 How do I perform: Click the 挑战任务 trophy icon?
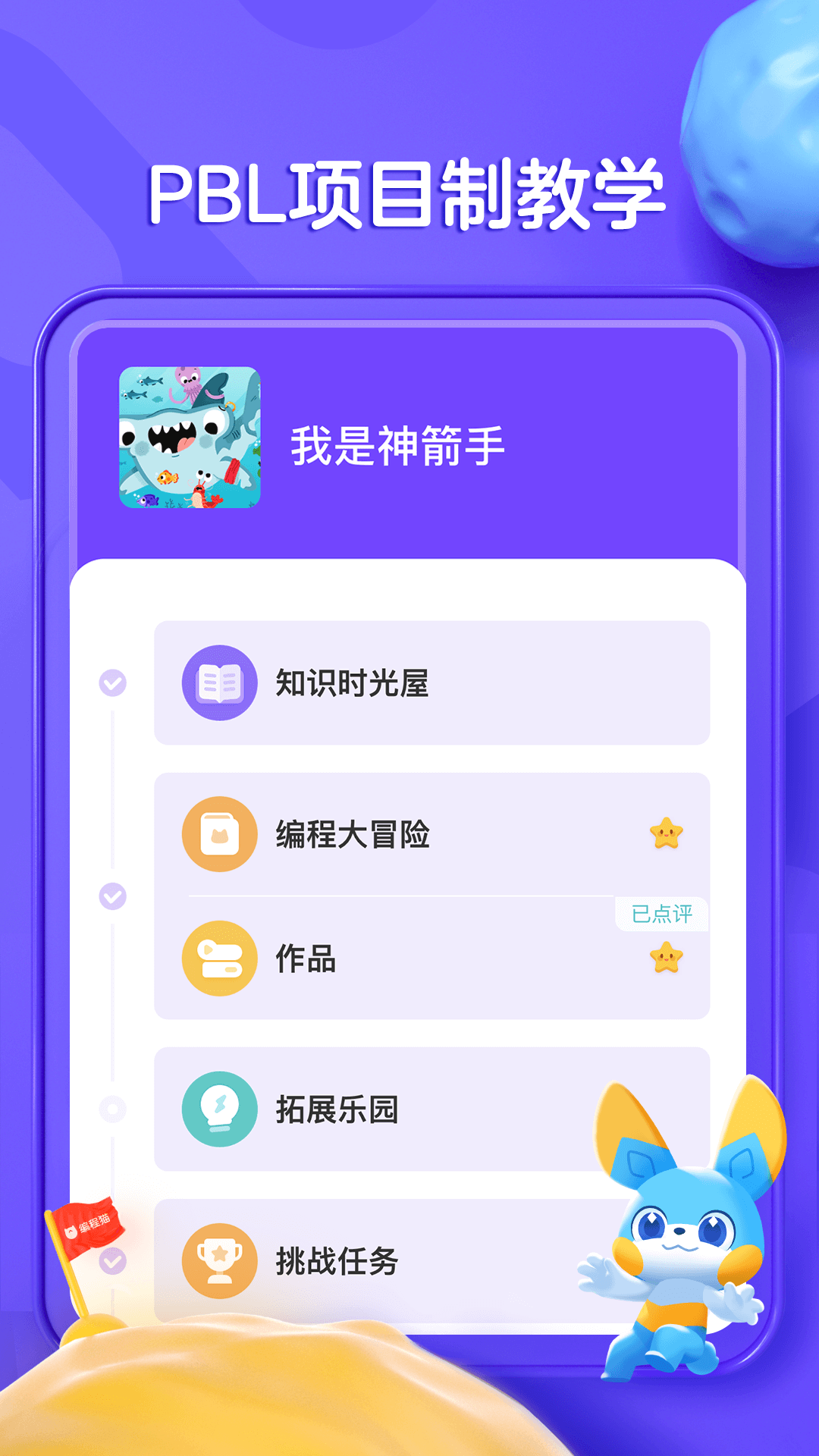click(x=218, y=1259)
